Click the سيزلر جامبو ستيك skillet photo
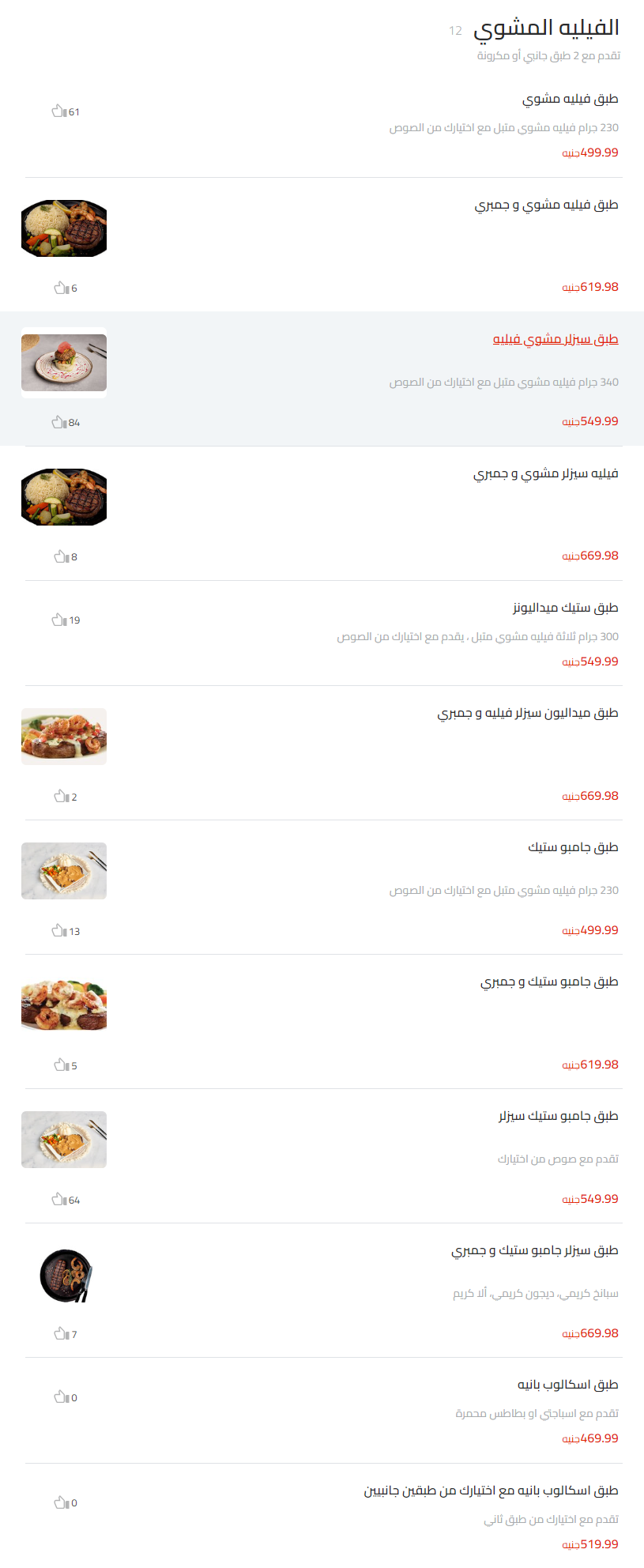This screenshot has height=1568, width=644. tap(63, 1273)
